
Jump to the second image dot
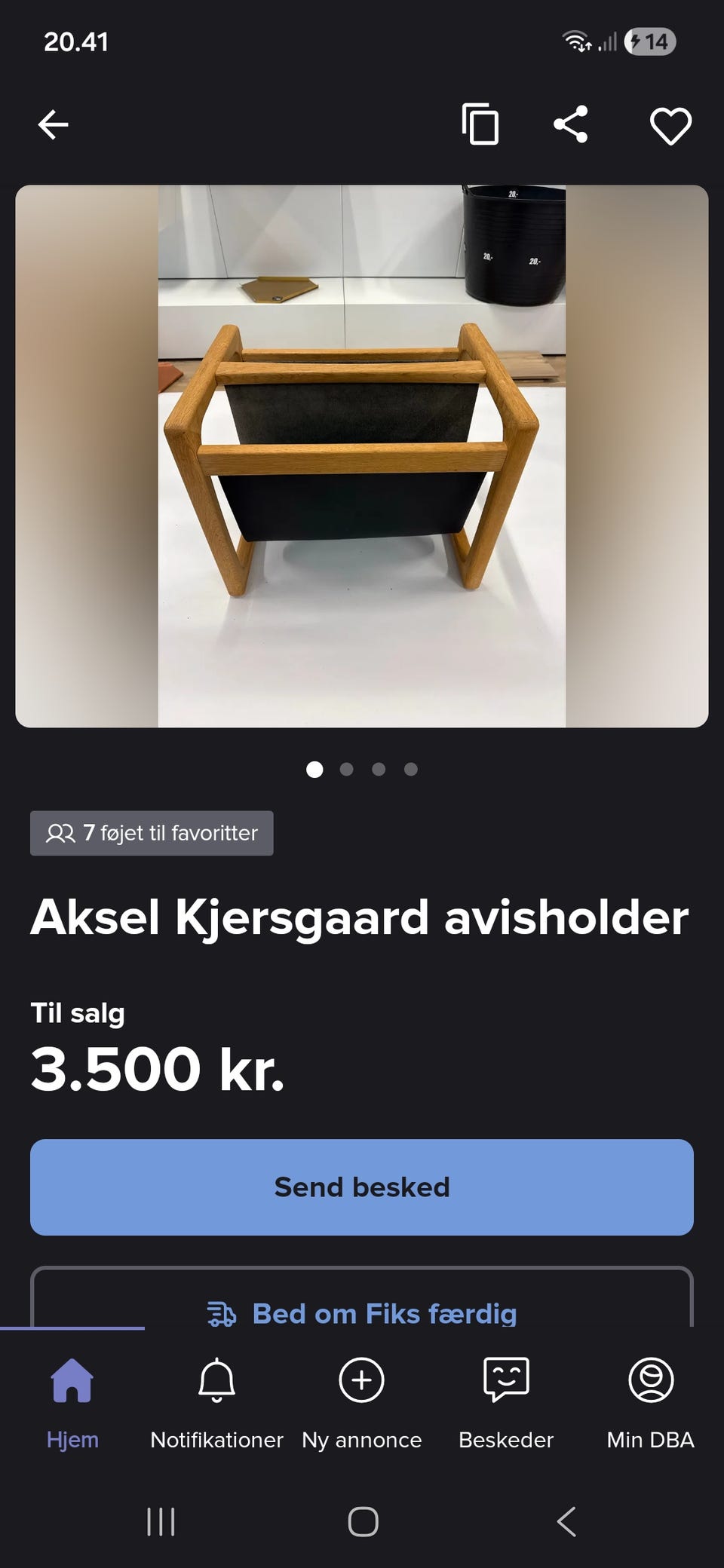click(348, 769)
